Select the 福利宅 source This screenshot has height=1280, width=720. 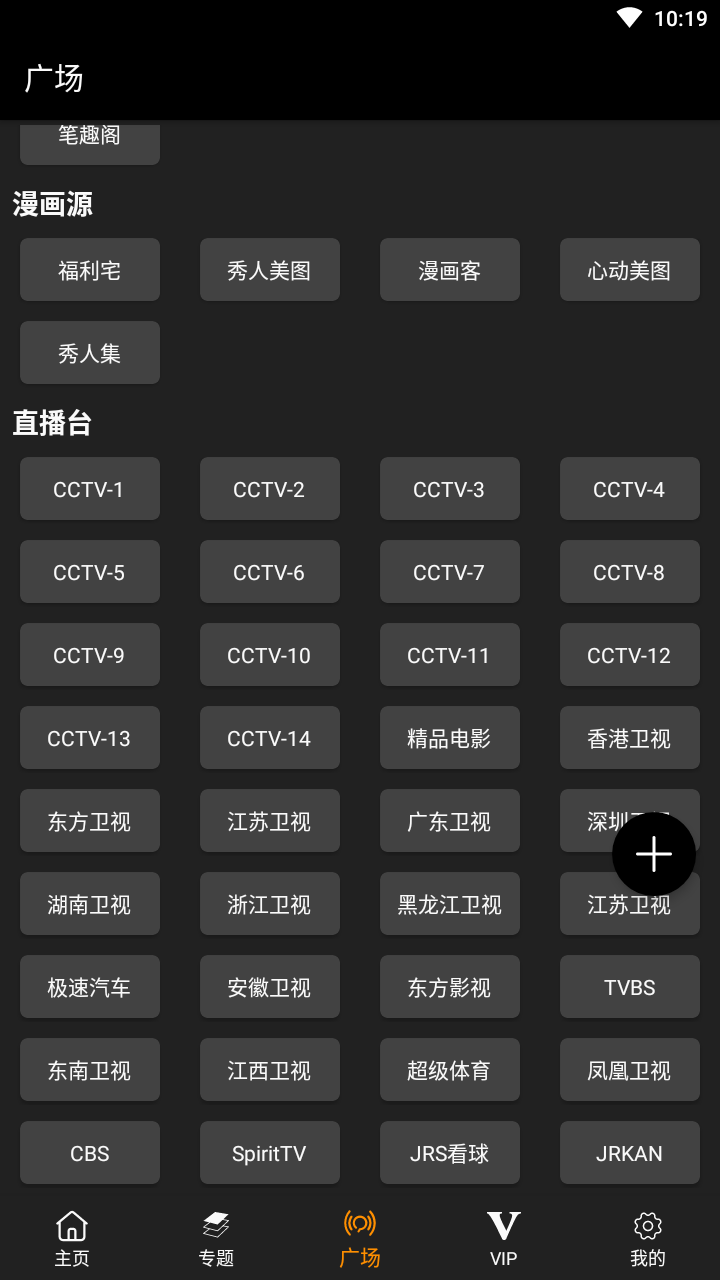pos(89,270)
